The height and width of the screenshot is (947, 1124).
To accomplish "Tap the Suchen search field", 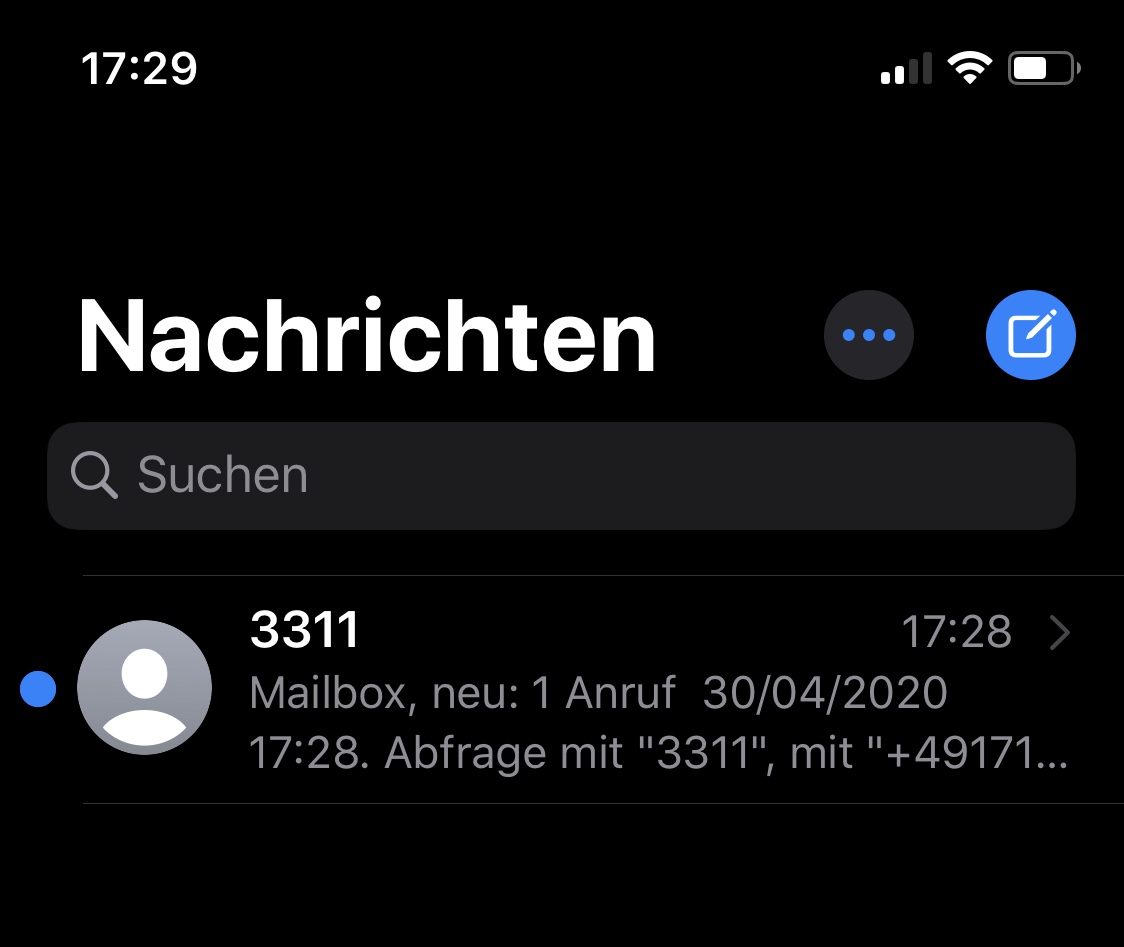I will coord(560,476).
